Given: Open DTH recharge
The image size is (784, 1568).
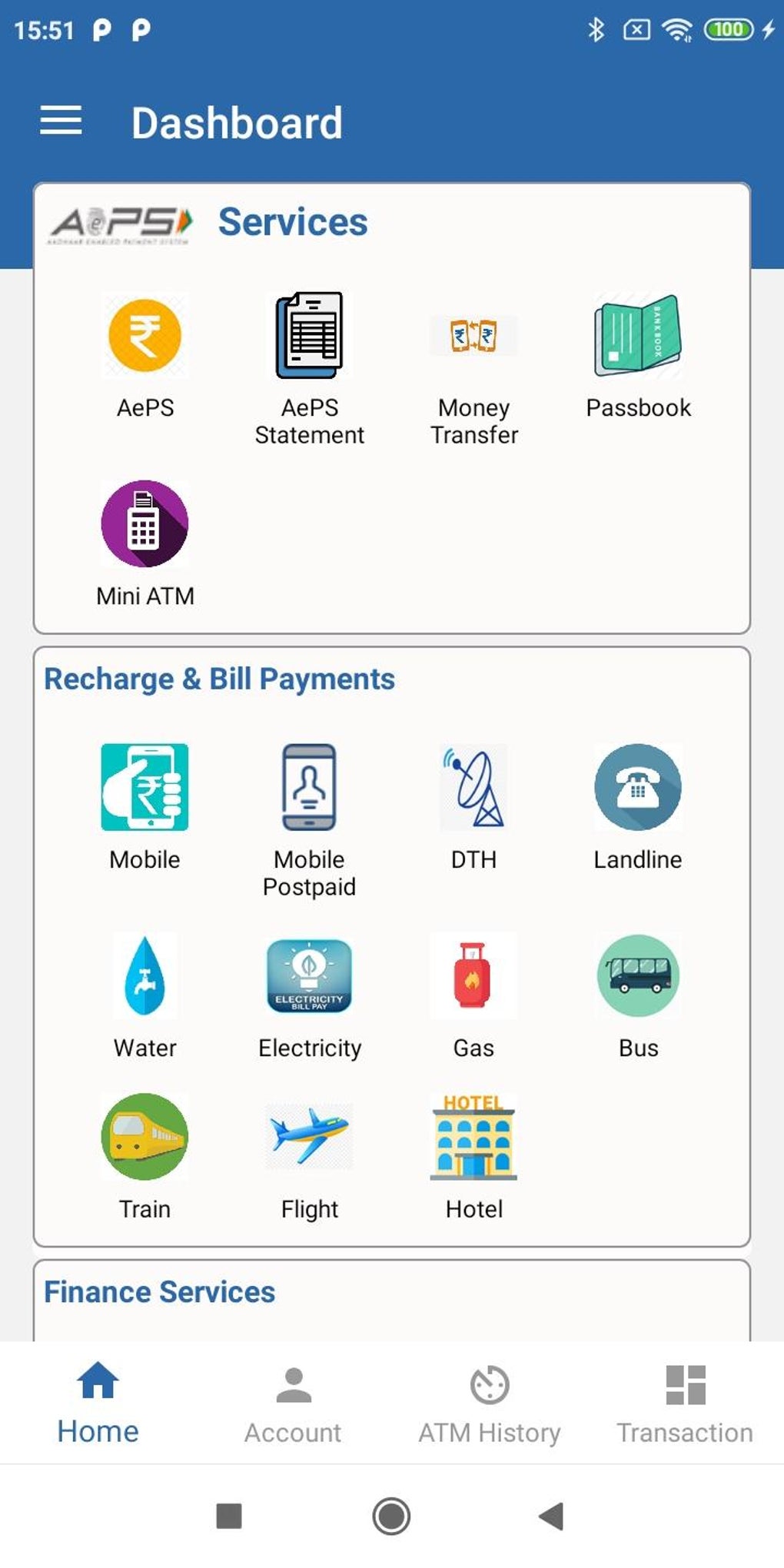Looking at the screenshot, I should [x=473, y=788].
